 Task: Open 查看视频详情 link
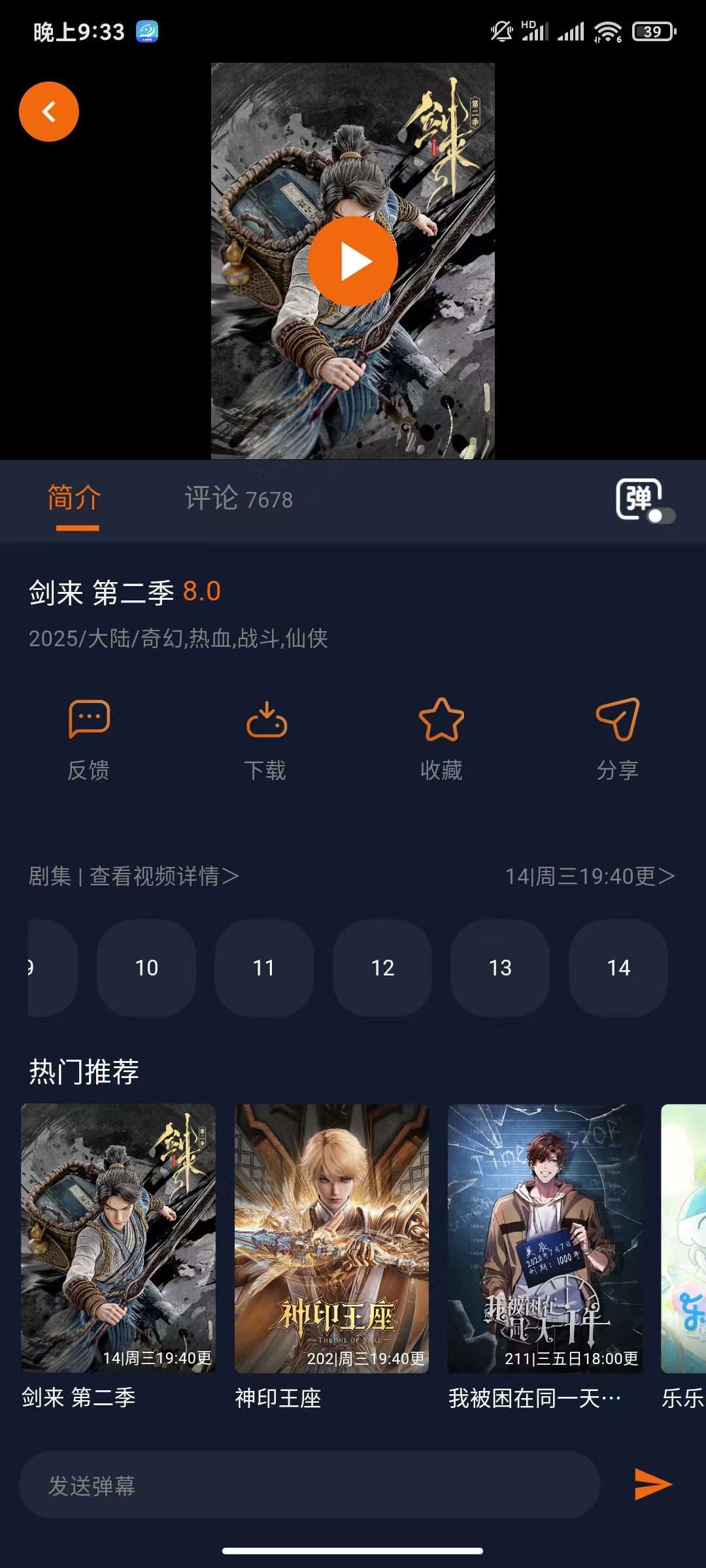(163, 876)
